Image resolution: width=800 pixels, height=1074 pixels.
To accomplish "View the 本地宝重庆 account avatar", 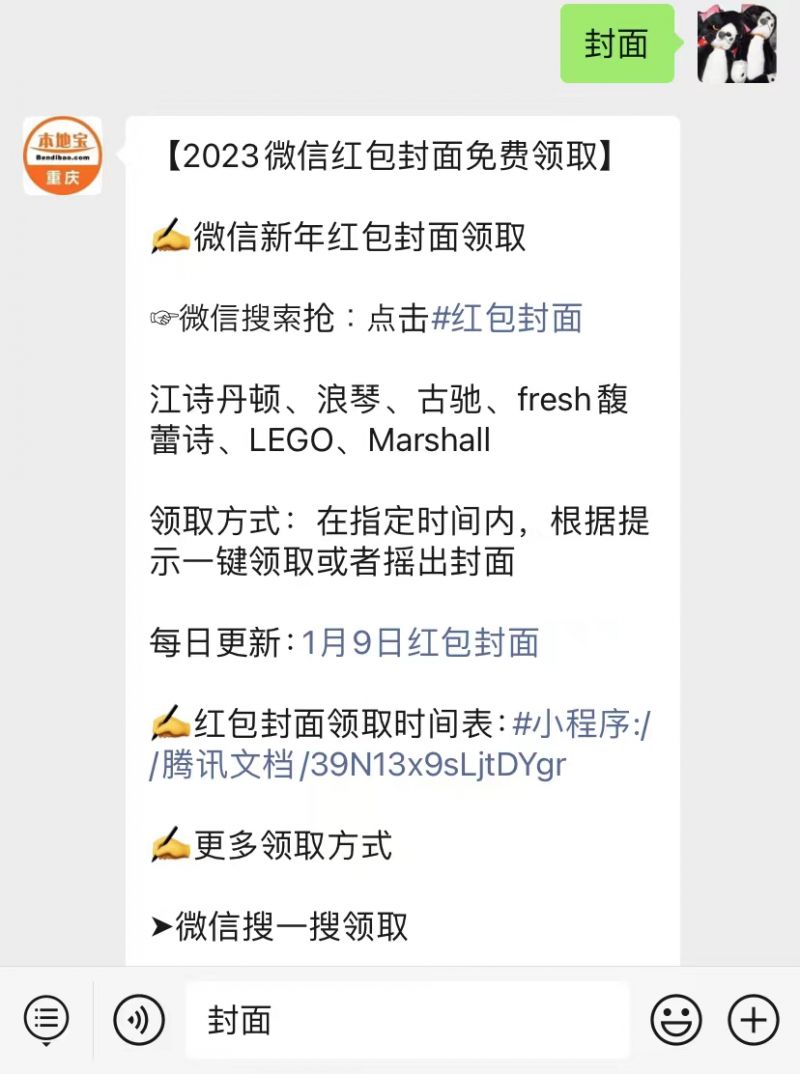I will (x=62, y=155).
